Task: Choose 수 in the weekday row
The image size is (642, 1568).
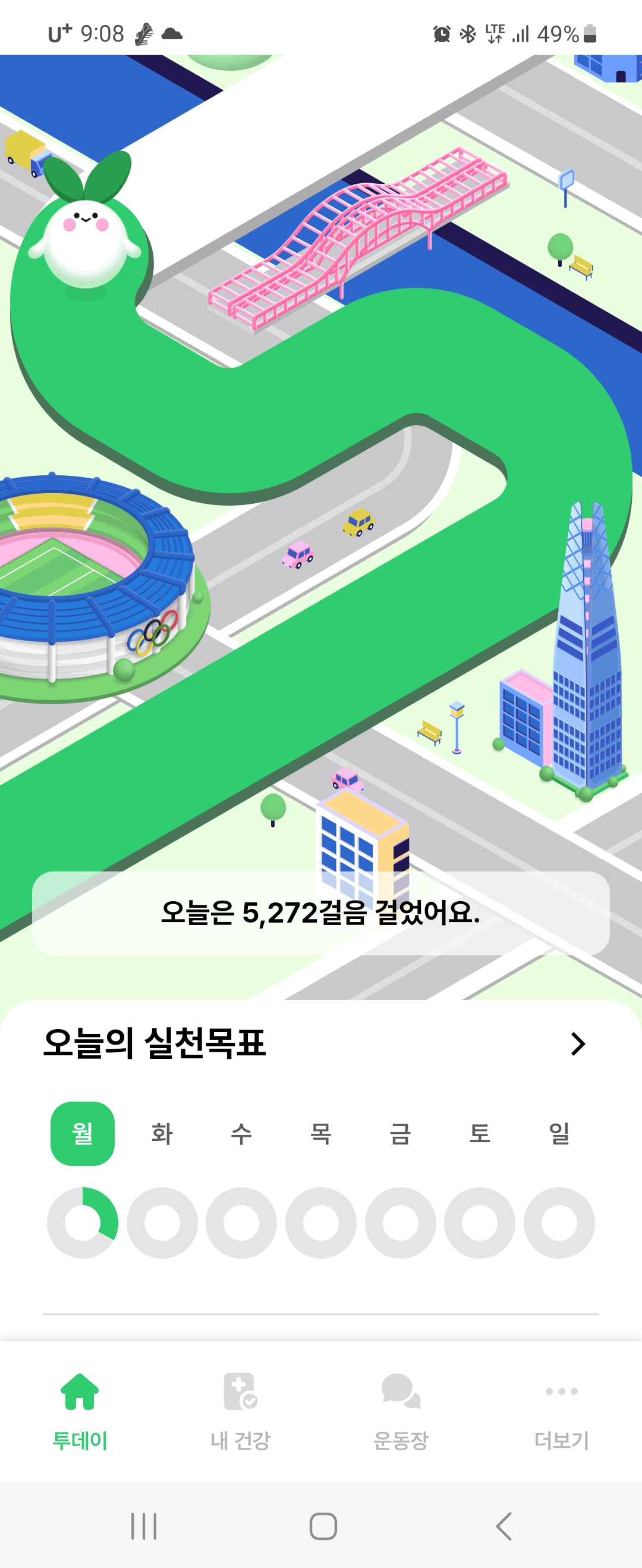Action: 241,1133
